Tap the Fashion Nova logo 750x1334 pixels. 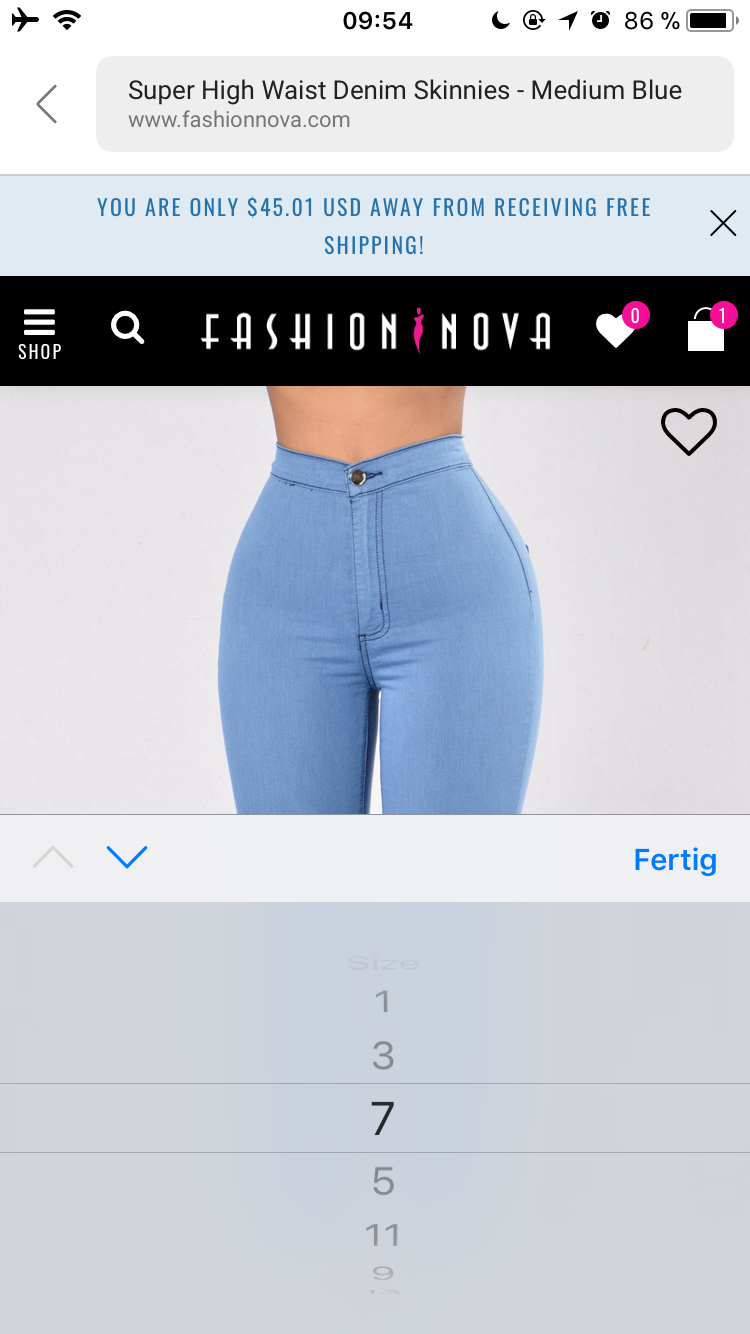point(376,331)
